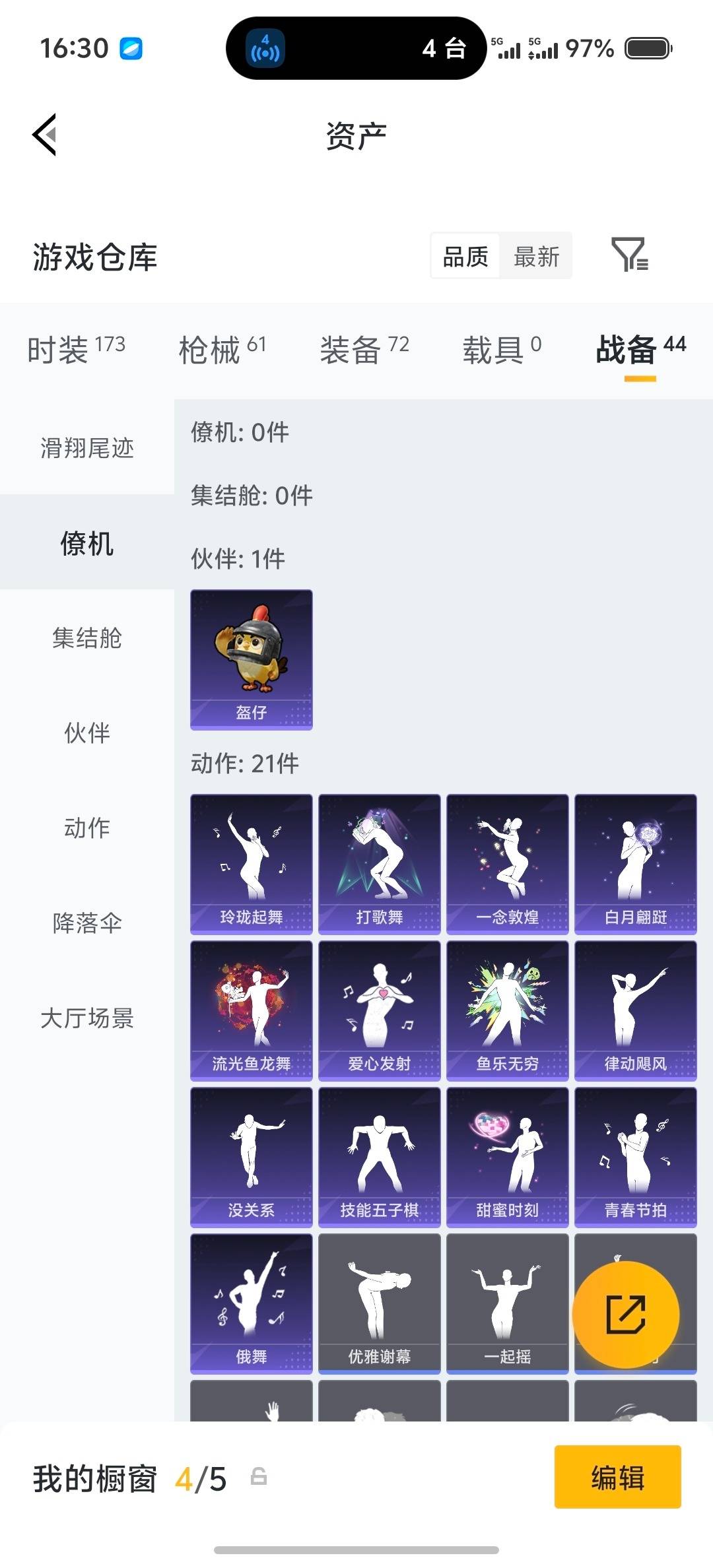Tap the back arrow to leave 资产 page
The image size is (713, 1568).
pos(44,134)
